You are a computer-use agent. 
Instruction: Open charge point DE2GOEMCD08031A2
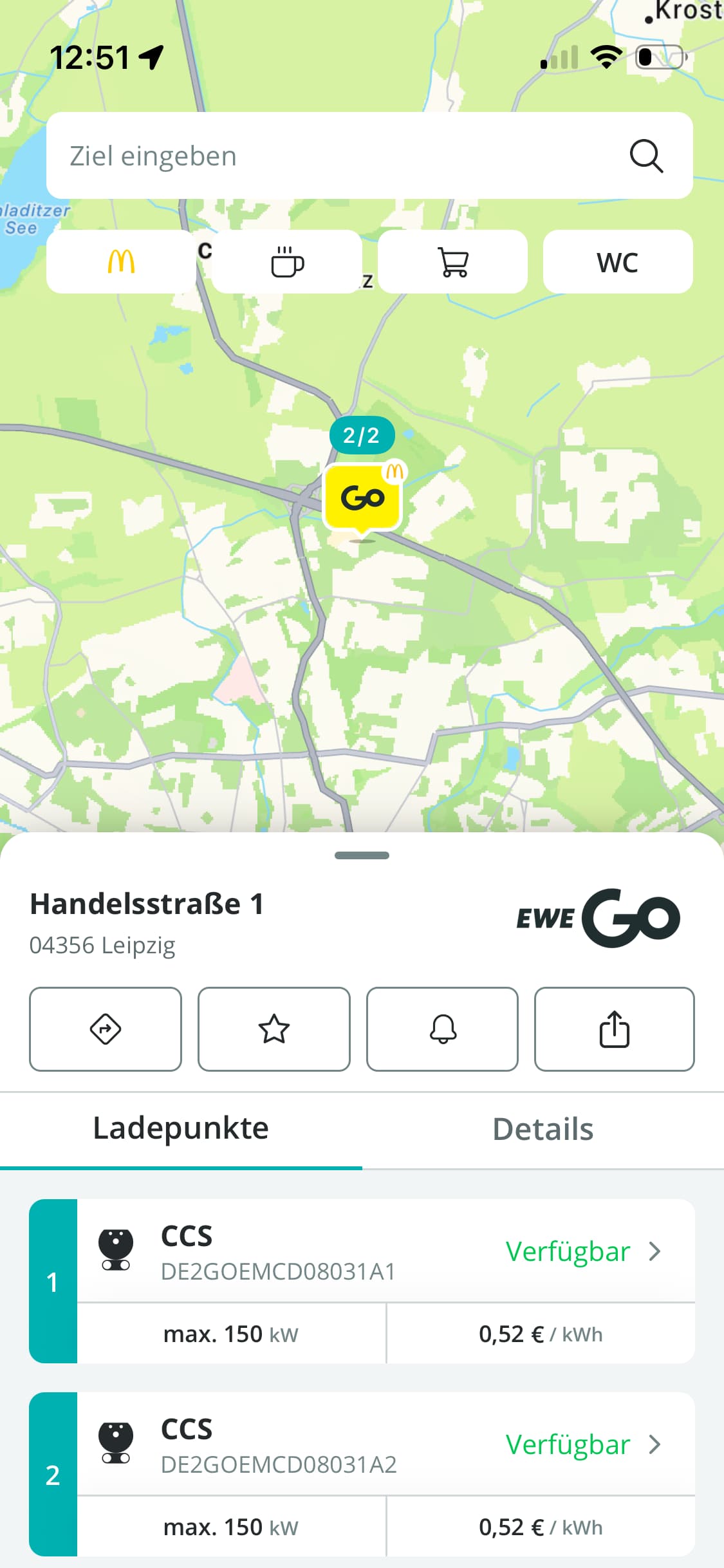[x=386, y=1444]
